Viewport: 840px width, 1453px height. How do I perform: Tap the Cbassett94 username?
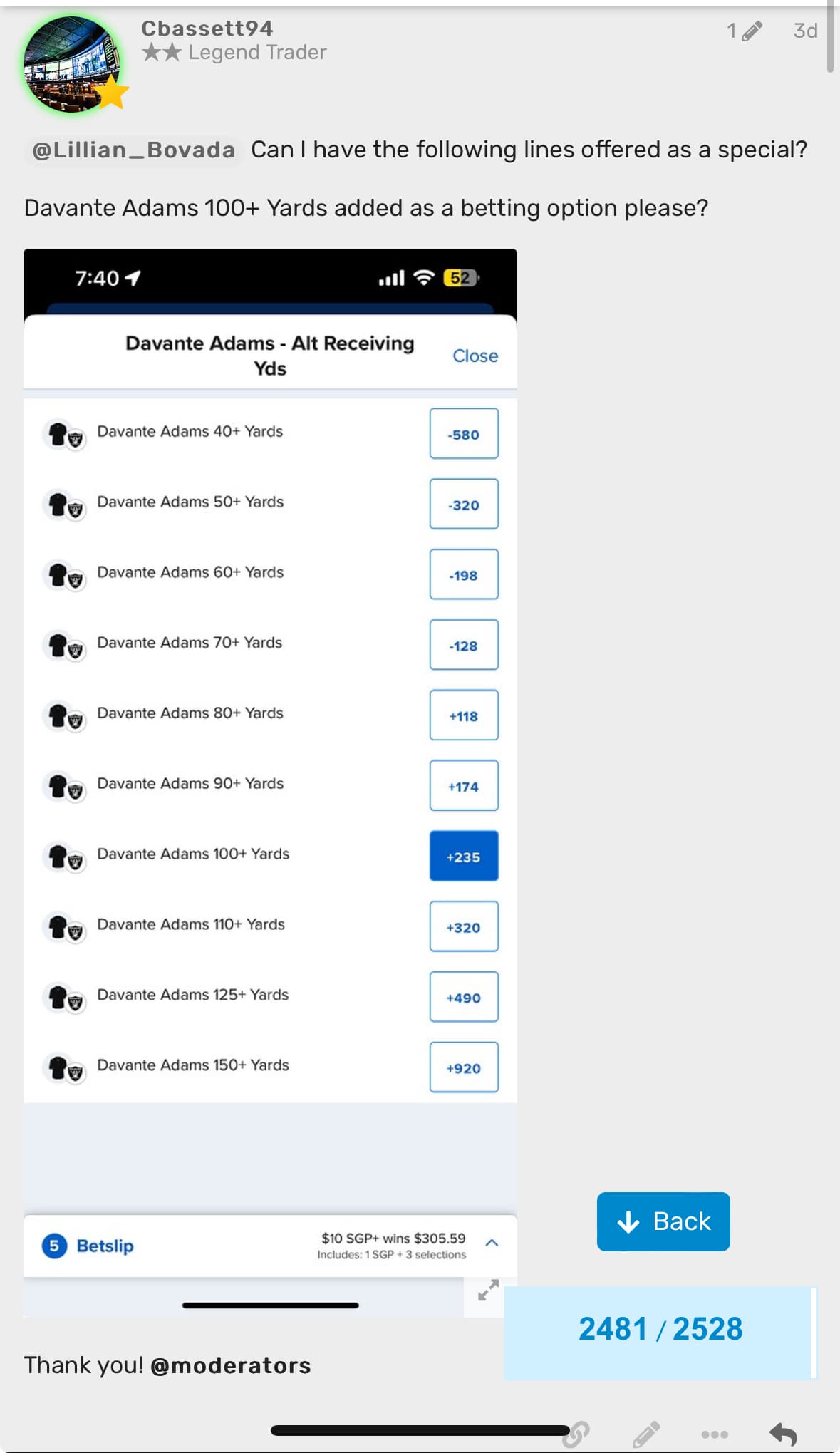(x=207, y=29)
